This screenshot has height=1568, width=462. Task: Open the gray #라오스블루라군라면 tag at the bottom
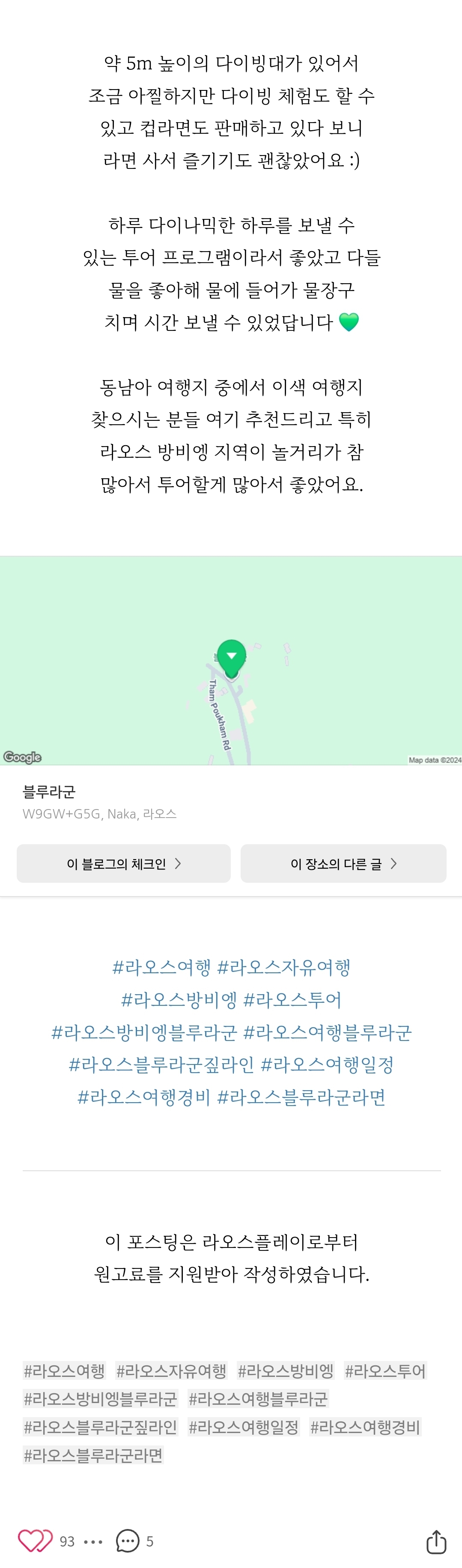(x=93, y=1455)
